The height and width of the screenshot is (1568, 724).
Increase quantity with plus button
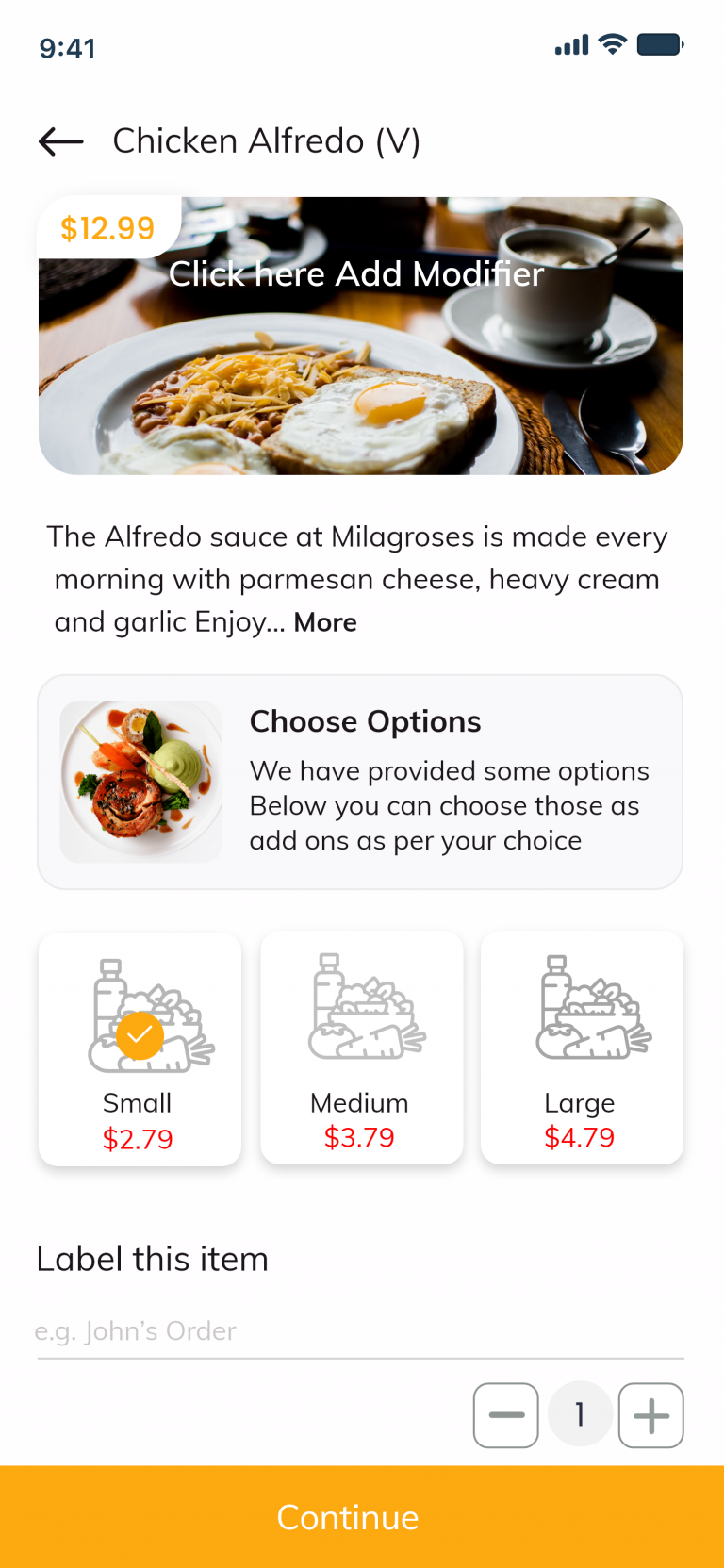tap(651, 1415)
